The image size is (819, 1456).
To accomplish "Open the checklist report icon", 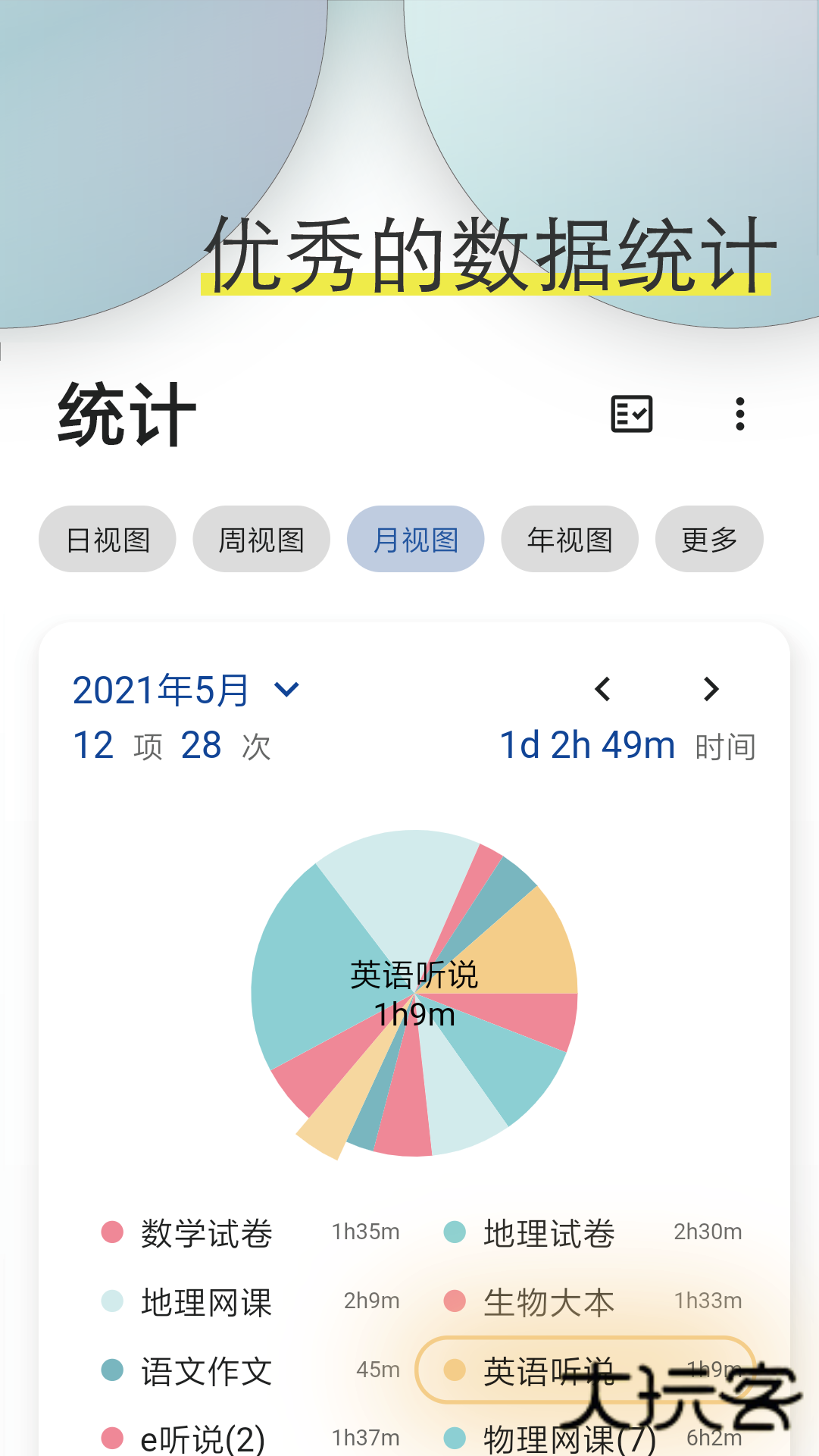I will click(x=633, y=413).
